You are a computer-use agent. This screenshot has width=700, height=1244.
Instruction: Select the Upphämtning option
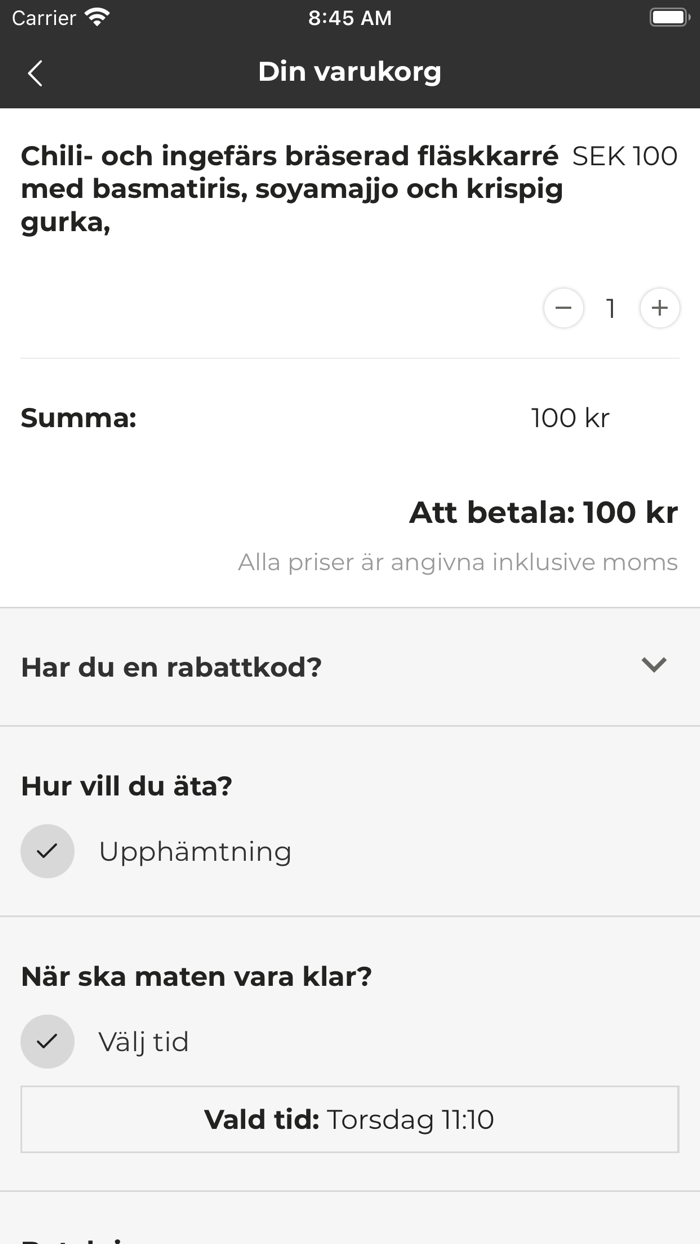[48, 851]
